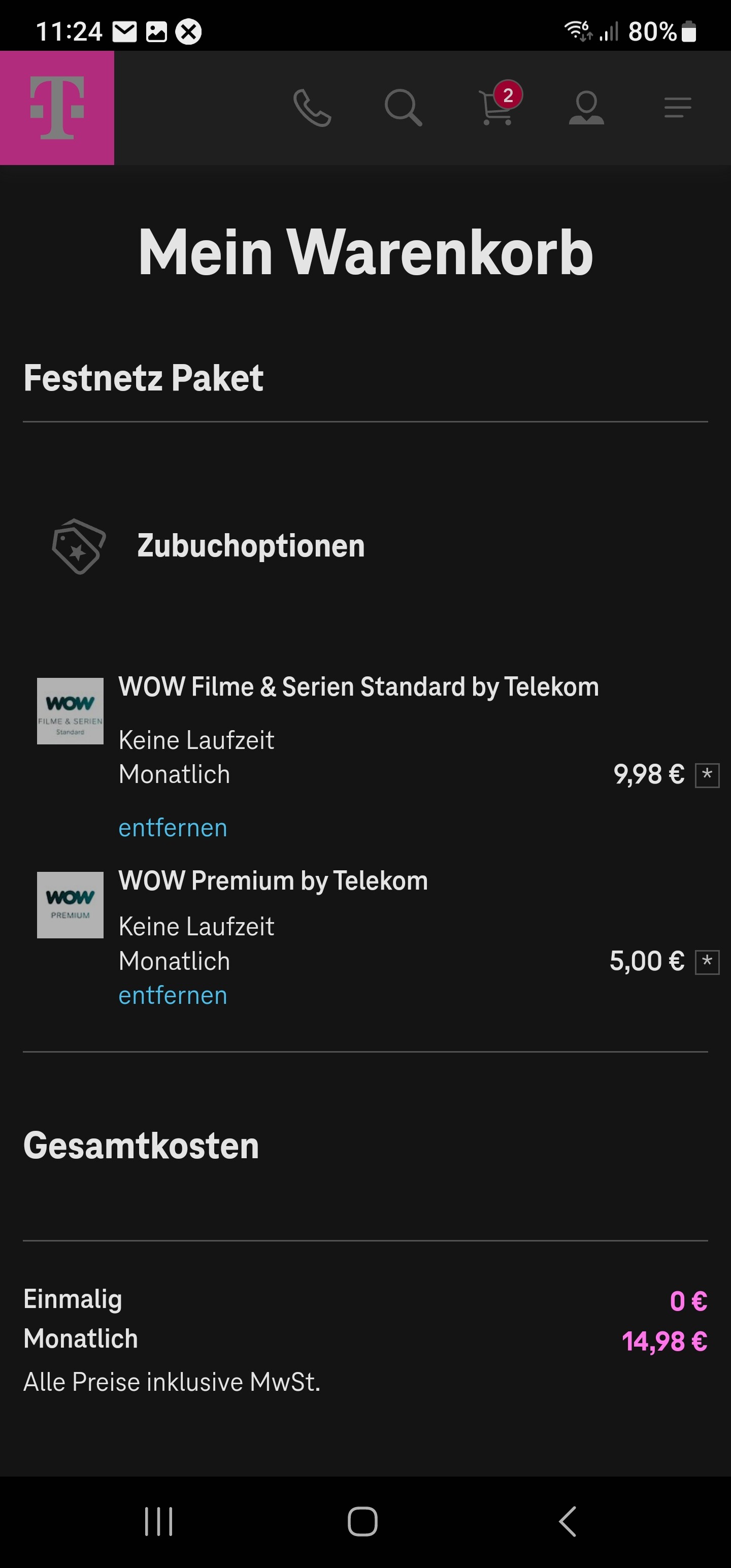Remove WOW Filme & Serien Standard from cart
The width and height of the screenshot is (731, 1568).
173,828
